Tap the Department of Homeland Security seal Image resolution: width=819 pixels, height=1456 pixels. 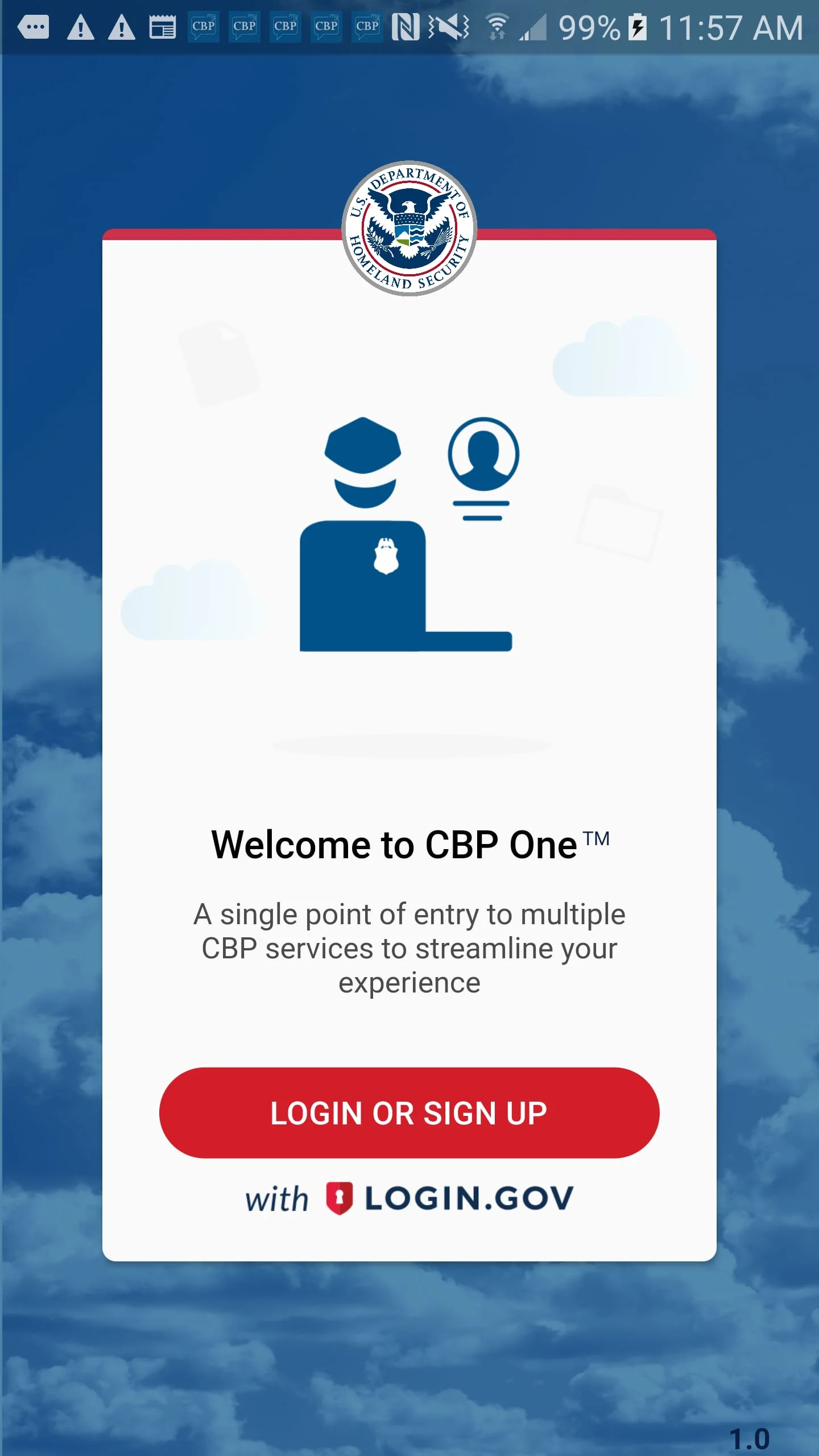(409, 229)
